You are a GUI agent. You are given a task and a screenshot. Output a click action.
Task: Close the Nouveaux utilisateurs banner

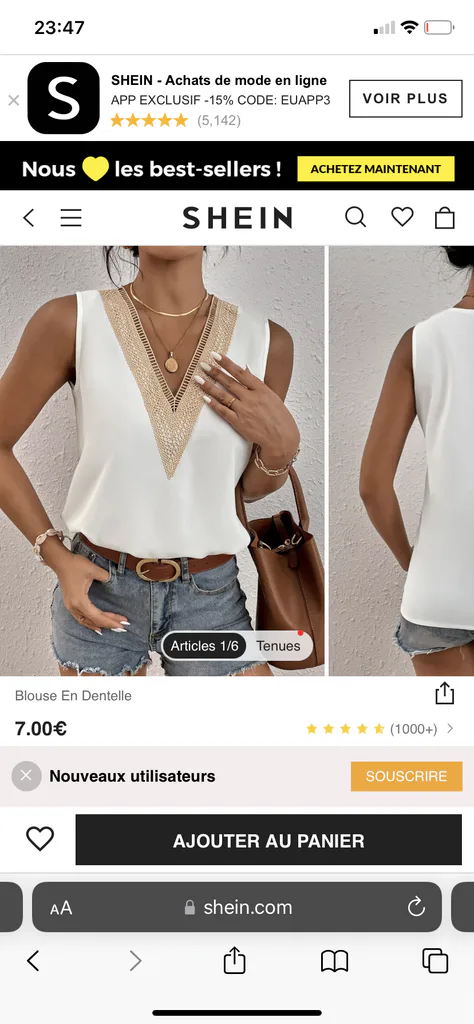tap(26, 776)
